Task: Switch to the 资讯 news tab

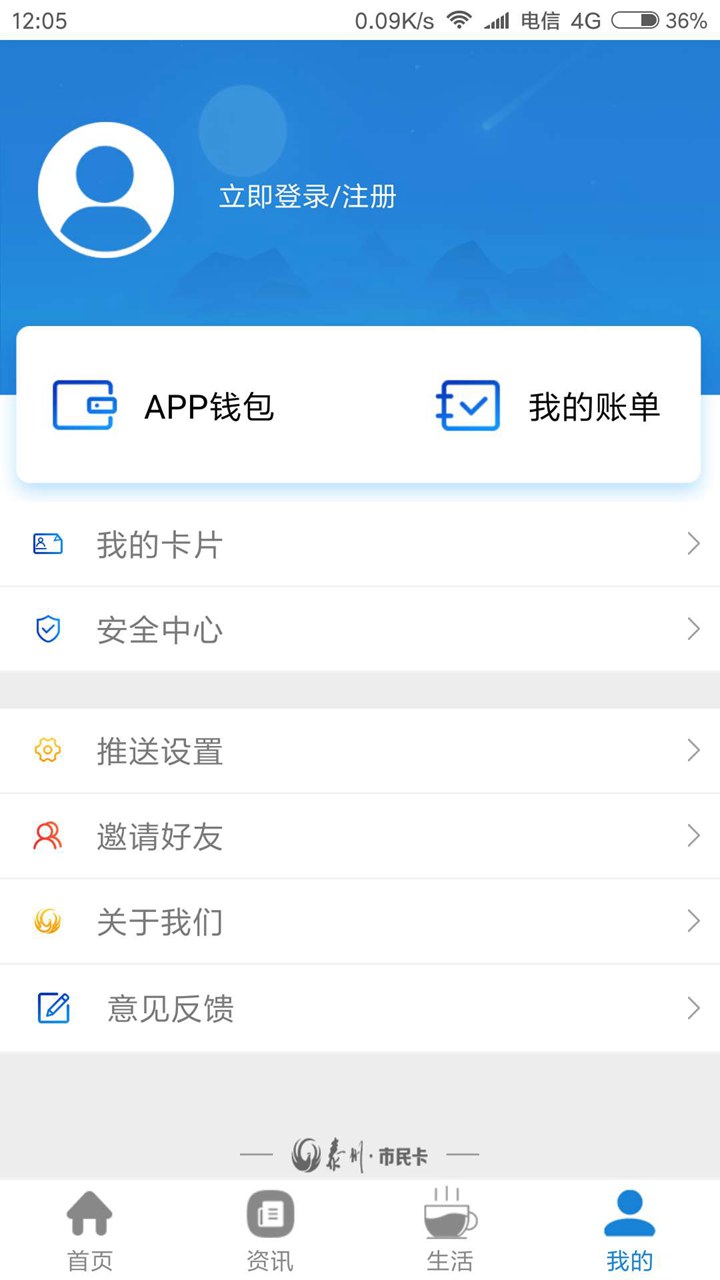Action: point(269,1228)
